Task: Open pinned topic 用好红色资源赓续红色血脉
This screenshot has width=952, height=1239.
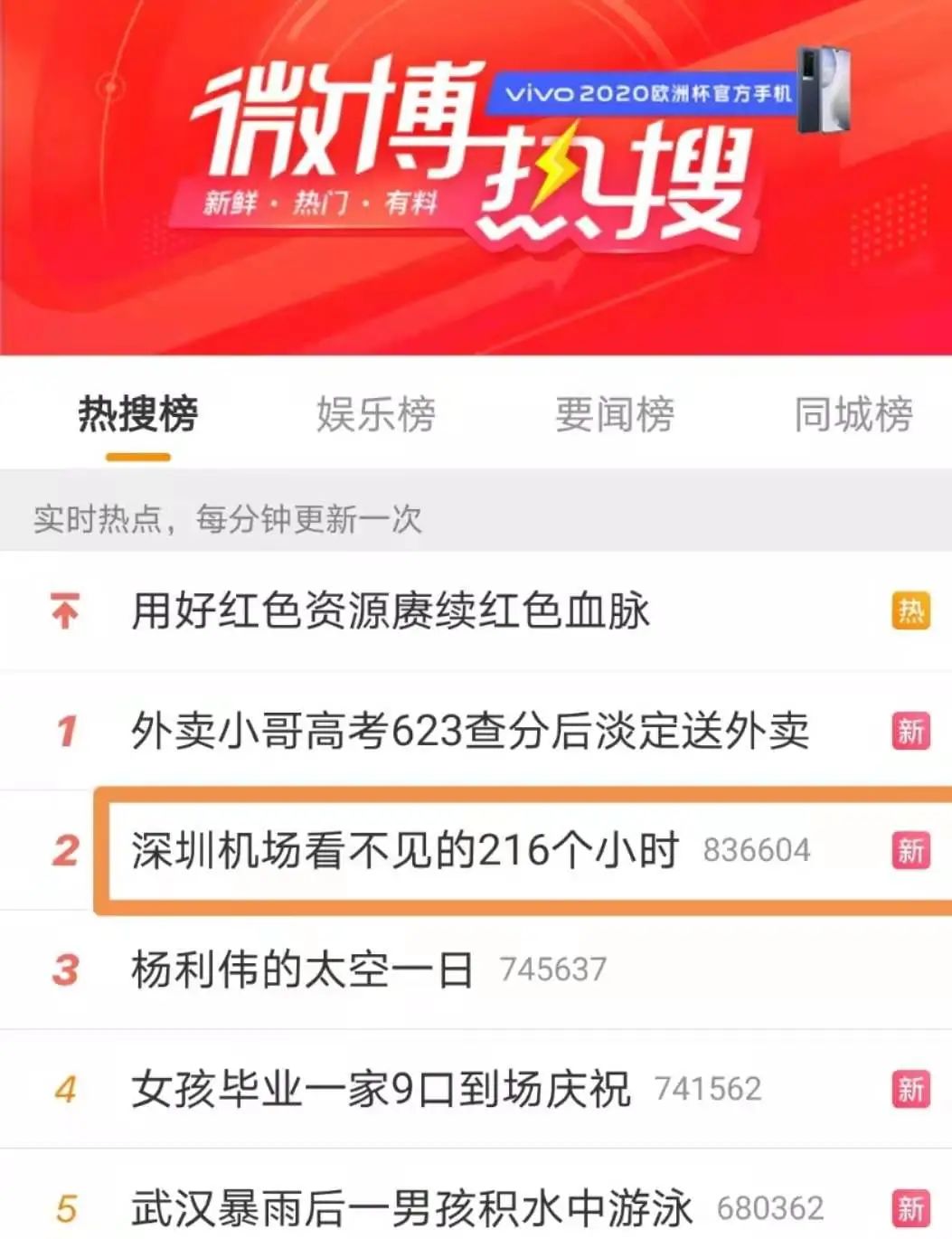Action: click(x=390, y=611)
